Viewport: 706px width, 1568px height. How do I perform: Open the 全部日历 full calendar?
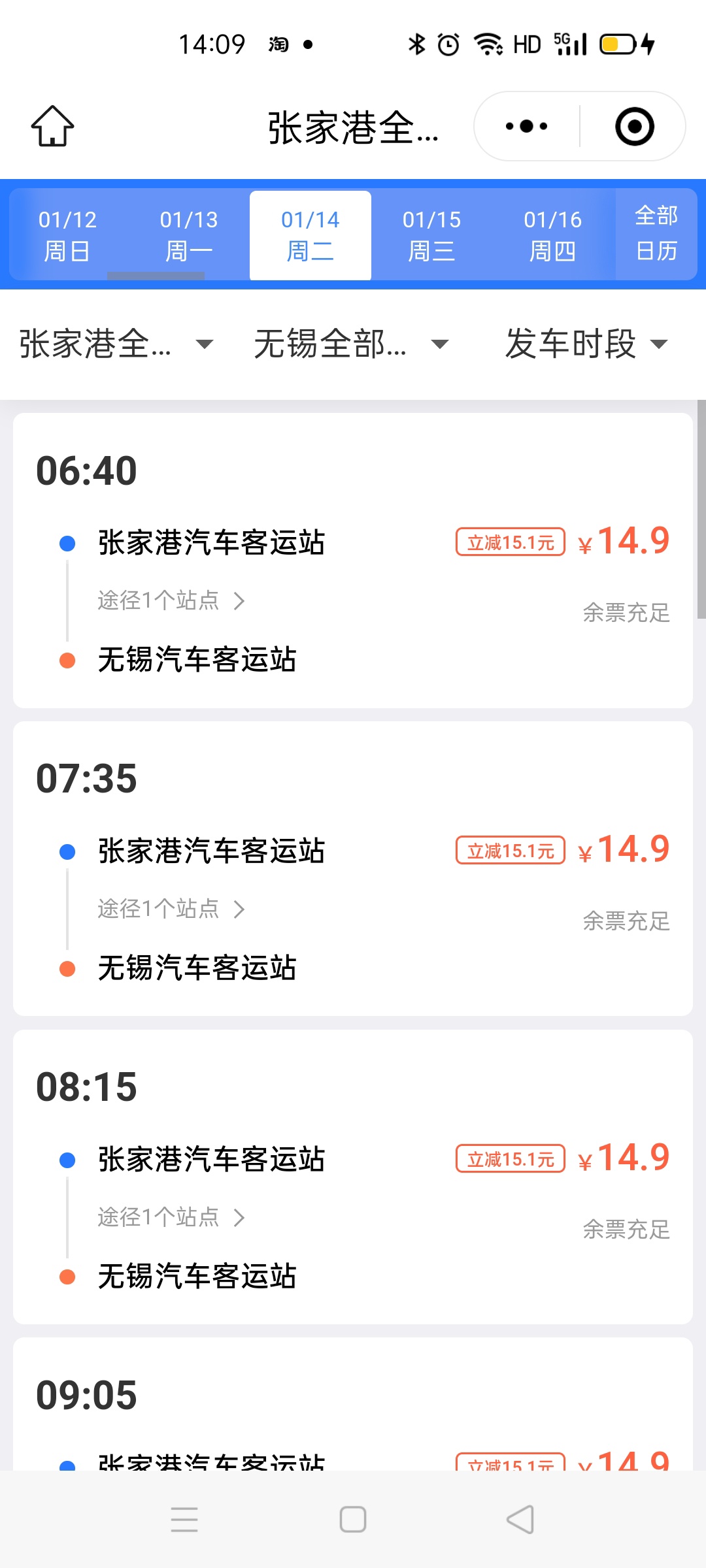[x=656, y=234]
